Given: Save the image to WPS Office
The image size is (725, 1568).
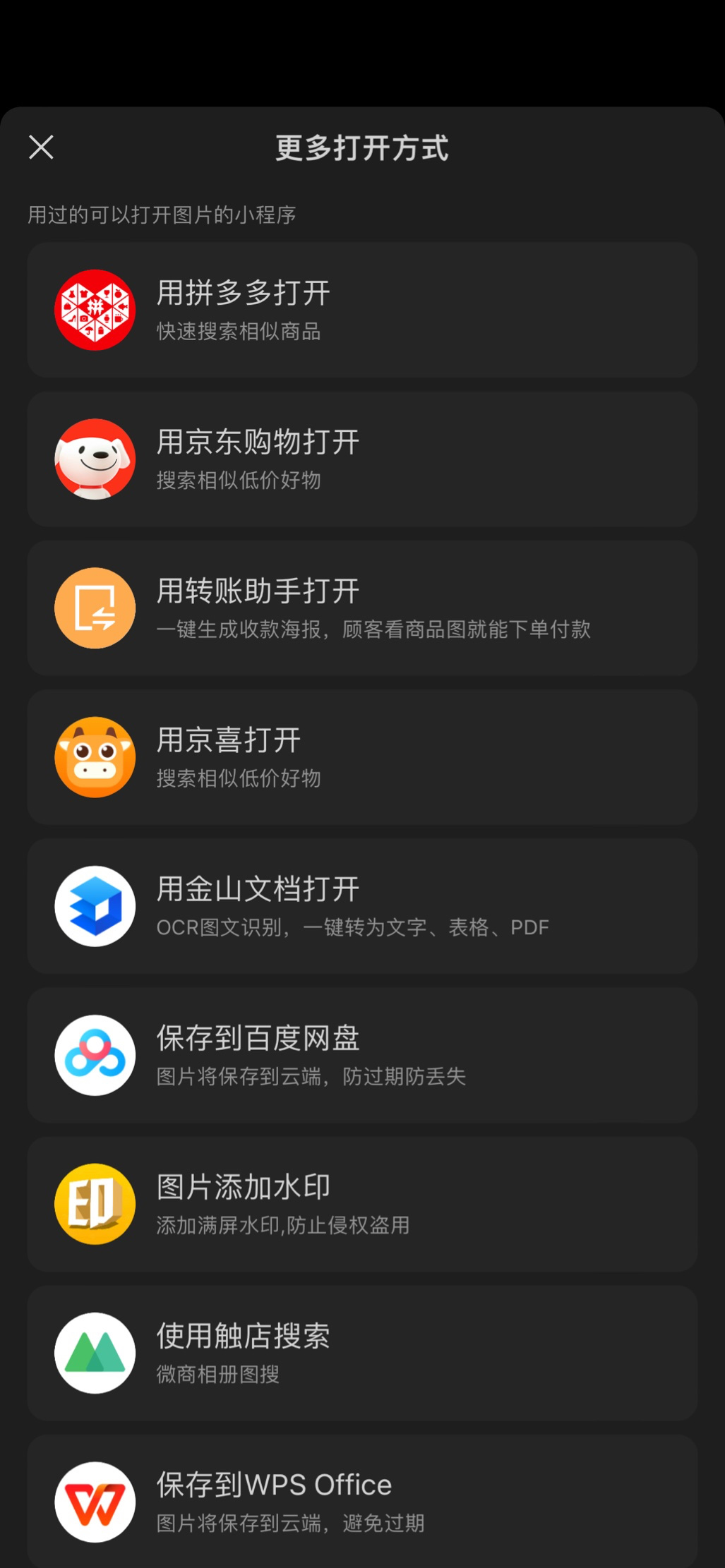Looking at the screenshot, I should pos(361,1500).
